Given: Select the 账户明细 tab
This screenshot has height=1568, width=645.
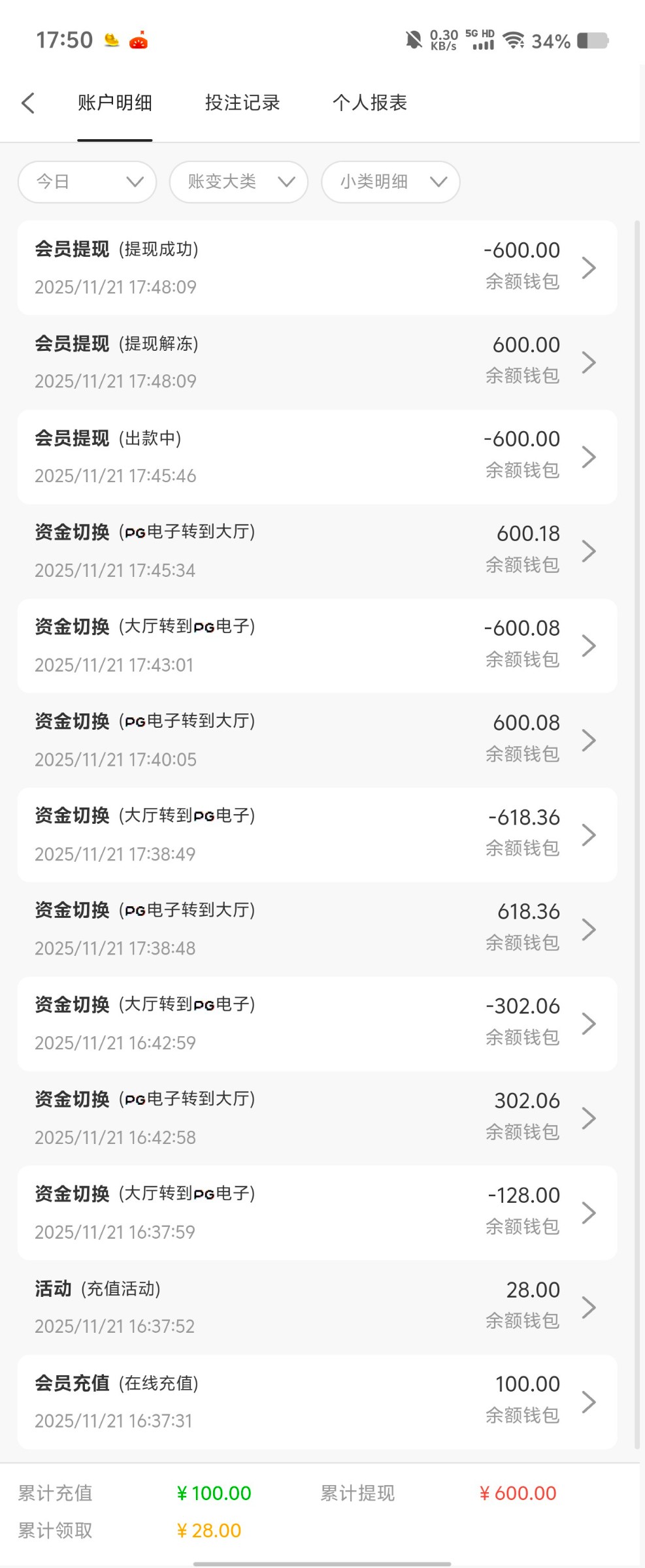Looking at the screenshot, I should (x=115, y=103).
